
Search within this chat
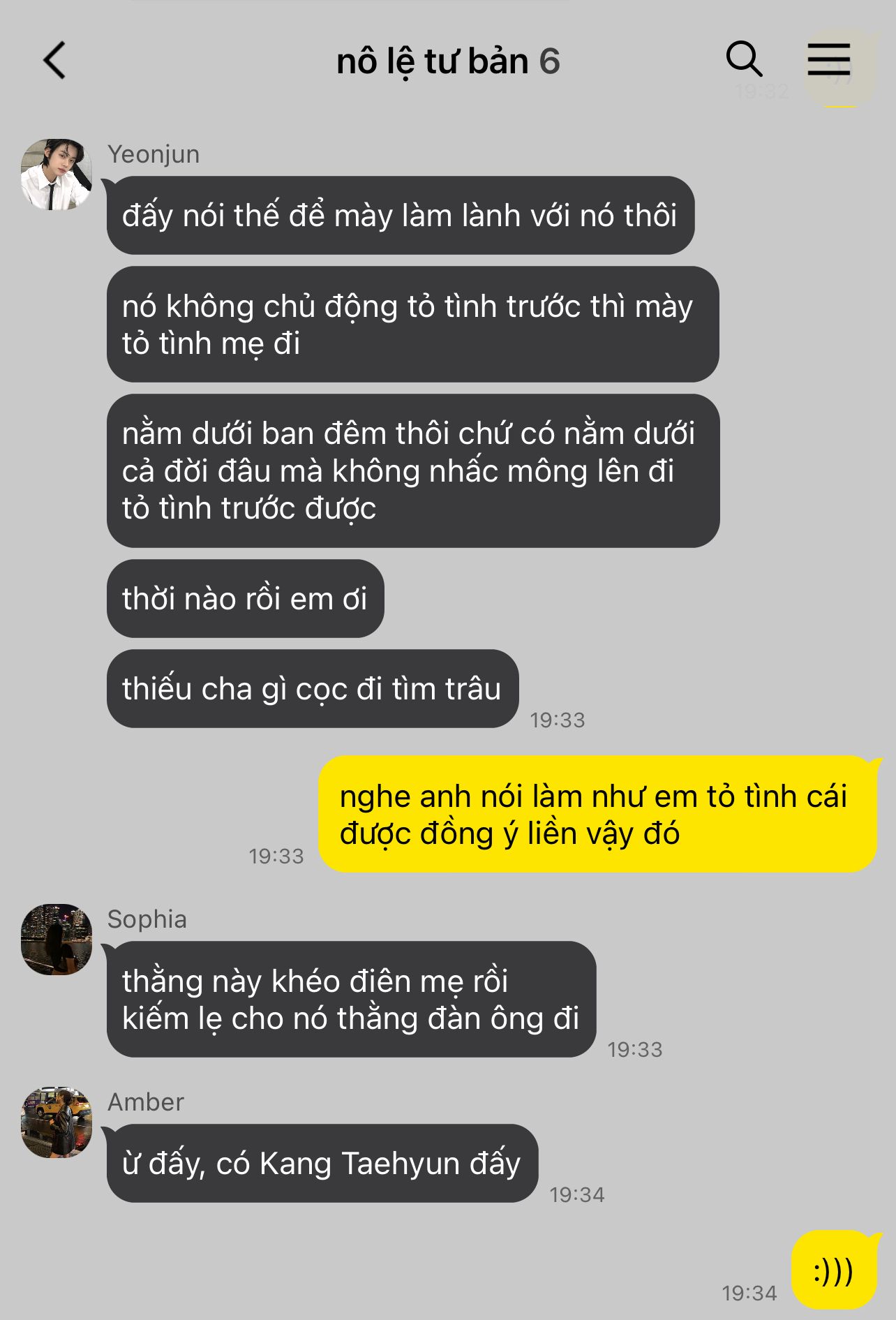pyautogui.click(x=744, y=59)
